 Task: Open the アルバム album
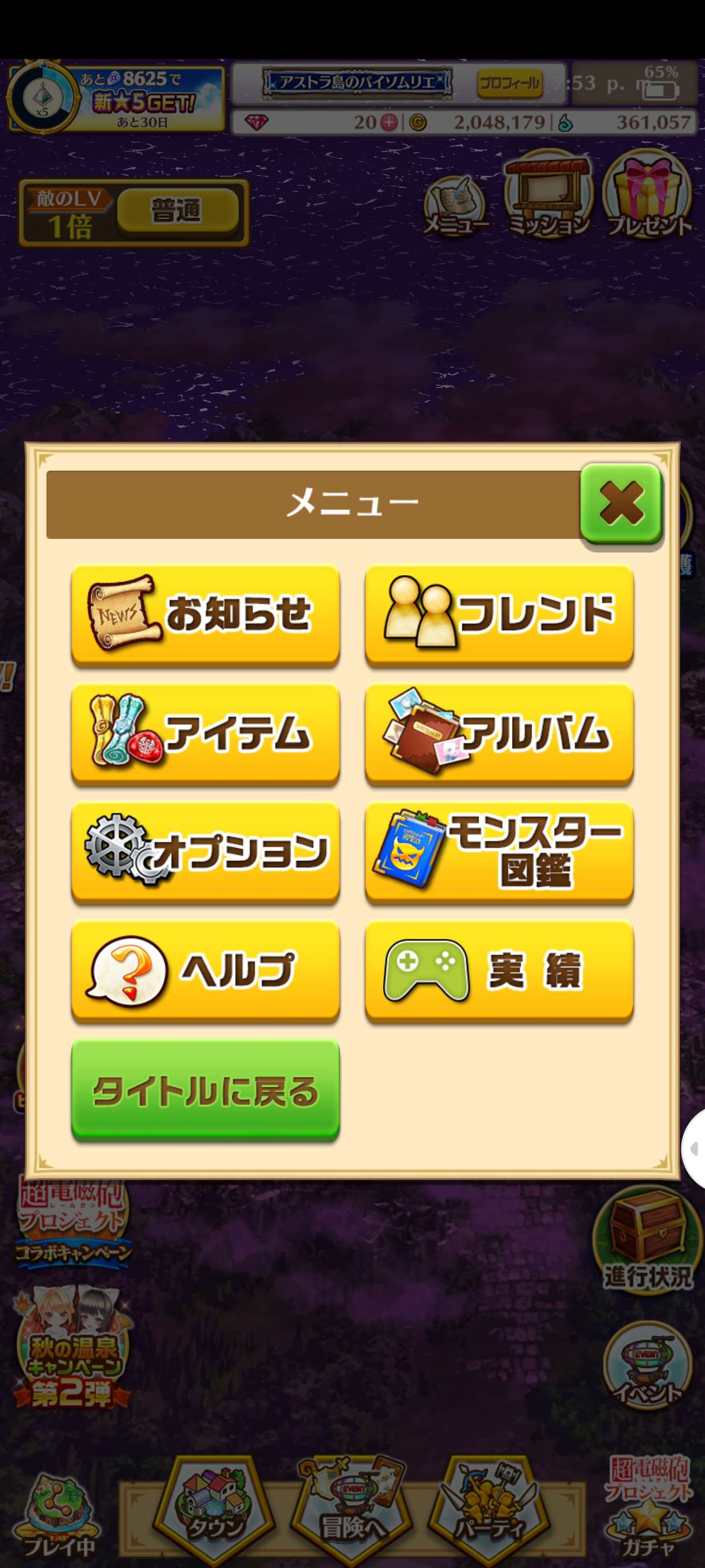499,733
